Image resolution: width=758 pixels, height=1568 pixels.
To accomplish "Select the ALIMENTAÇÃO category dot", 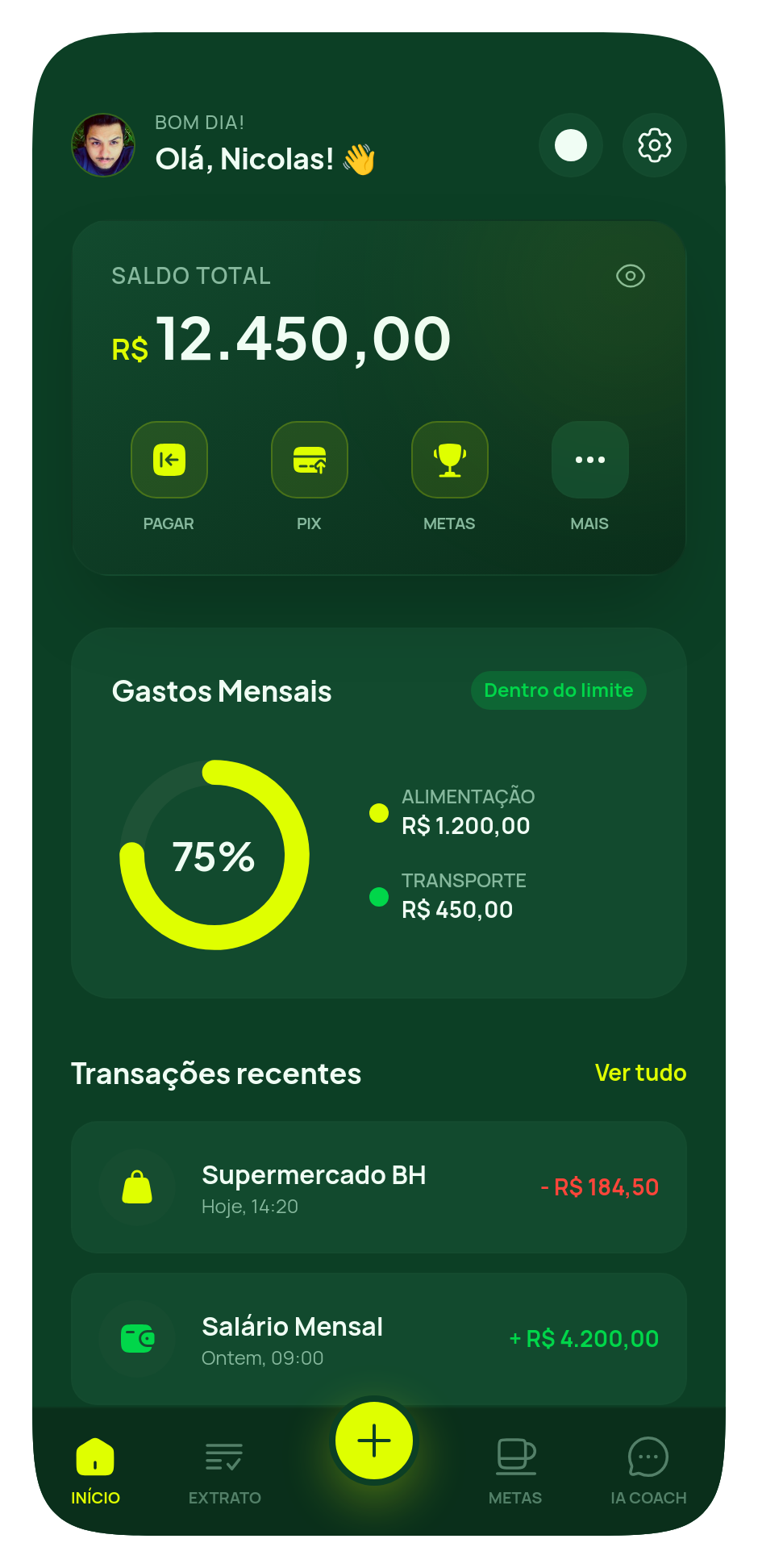I will [379, 813].
